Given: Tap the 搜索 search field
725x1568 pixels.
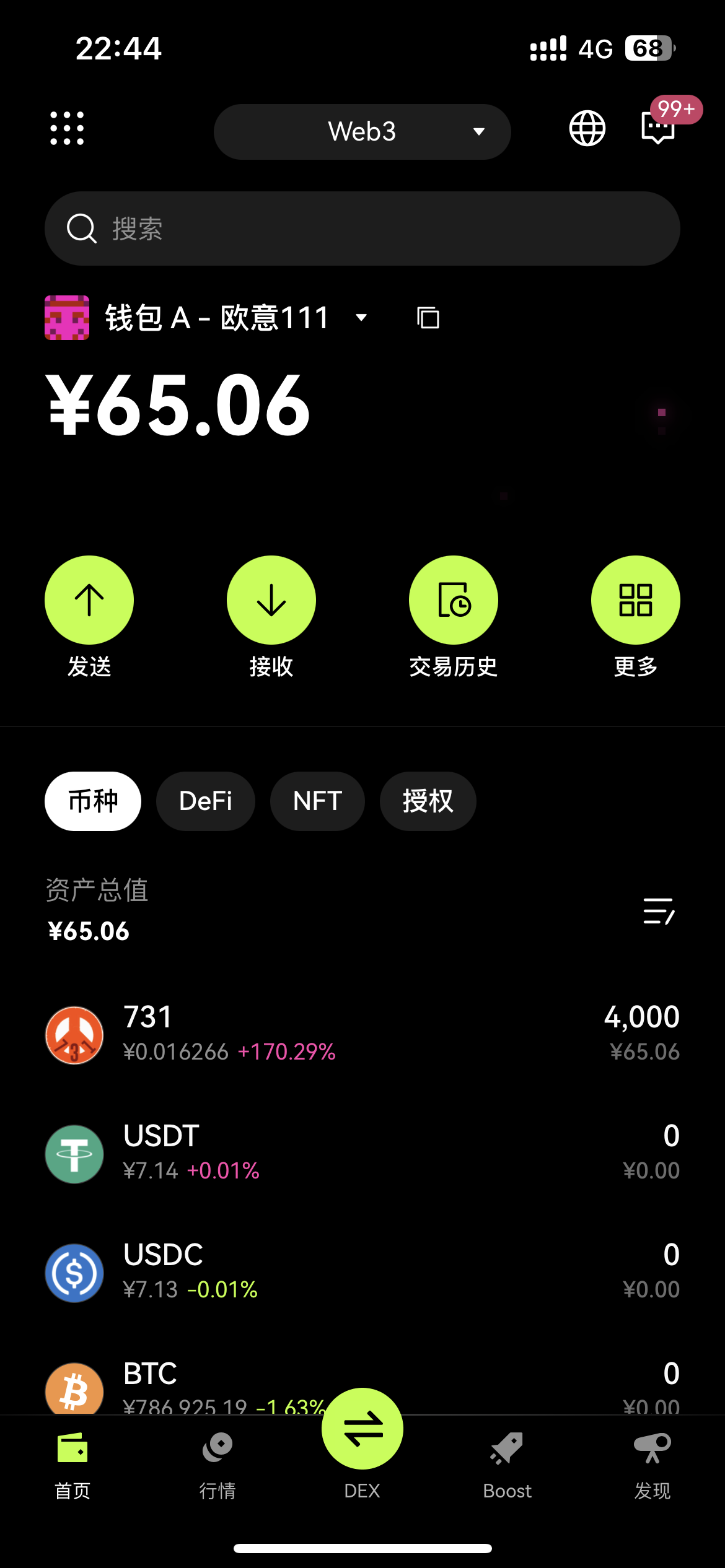Looking at the screenshot, I should pos(362,229).
